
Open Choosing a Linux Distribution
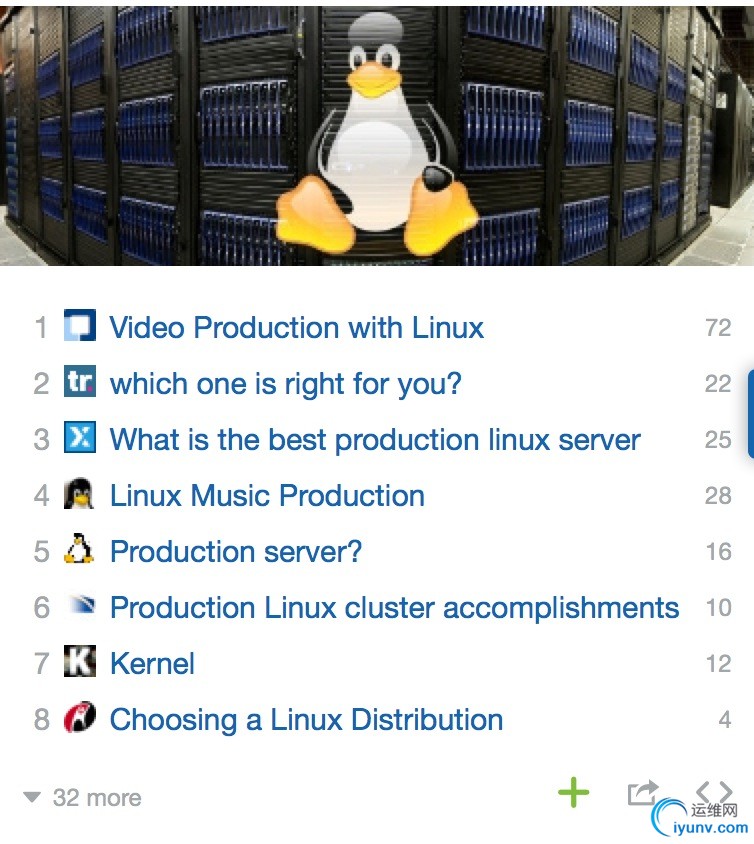[306, 720]
